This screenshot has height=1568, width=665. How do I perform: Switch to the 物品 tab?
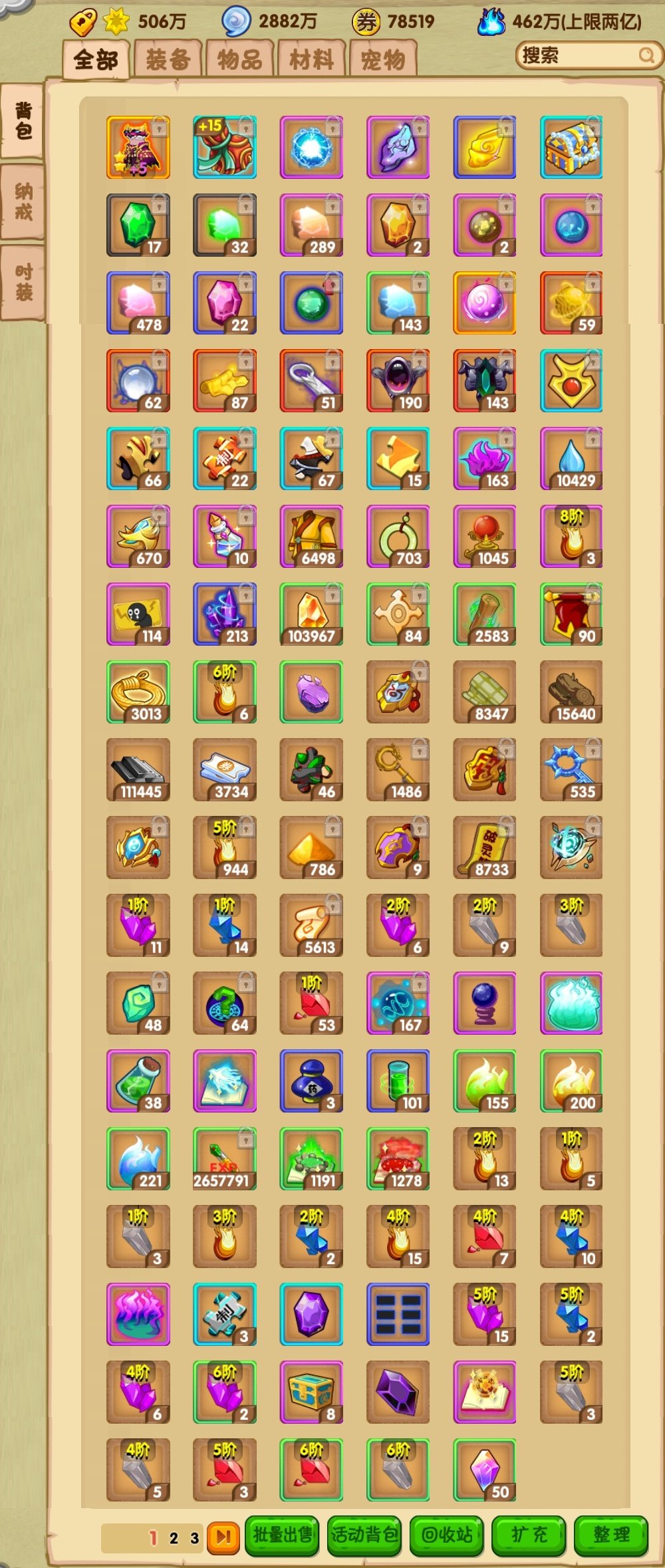239,60
